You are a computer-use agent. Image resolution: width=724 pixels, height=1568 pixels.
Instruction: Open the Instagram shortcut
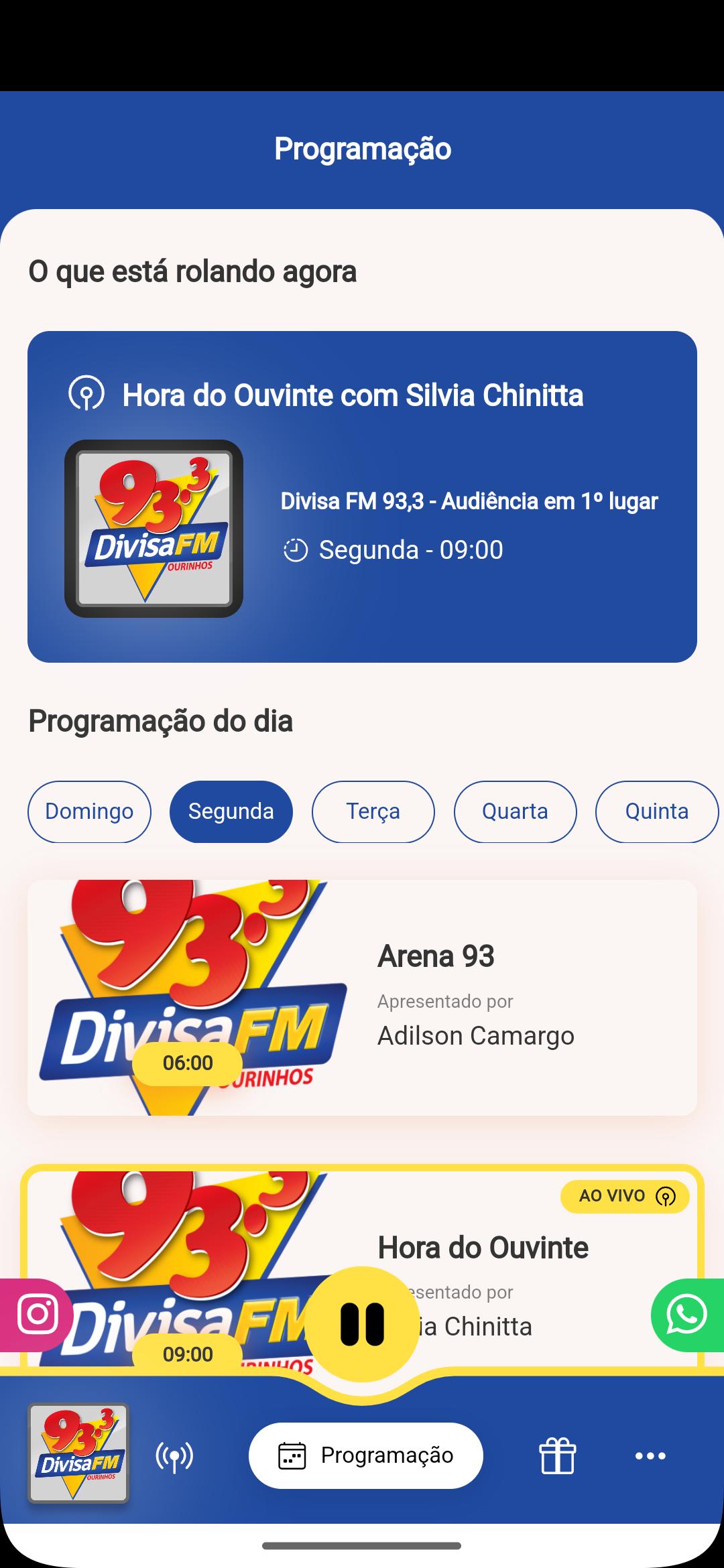tap(36, 1315)
